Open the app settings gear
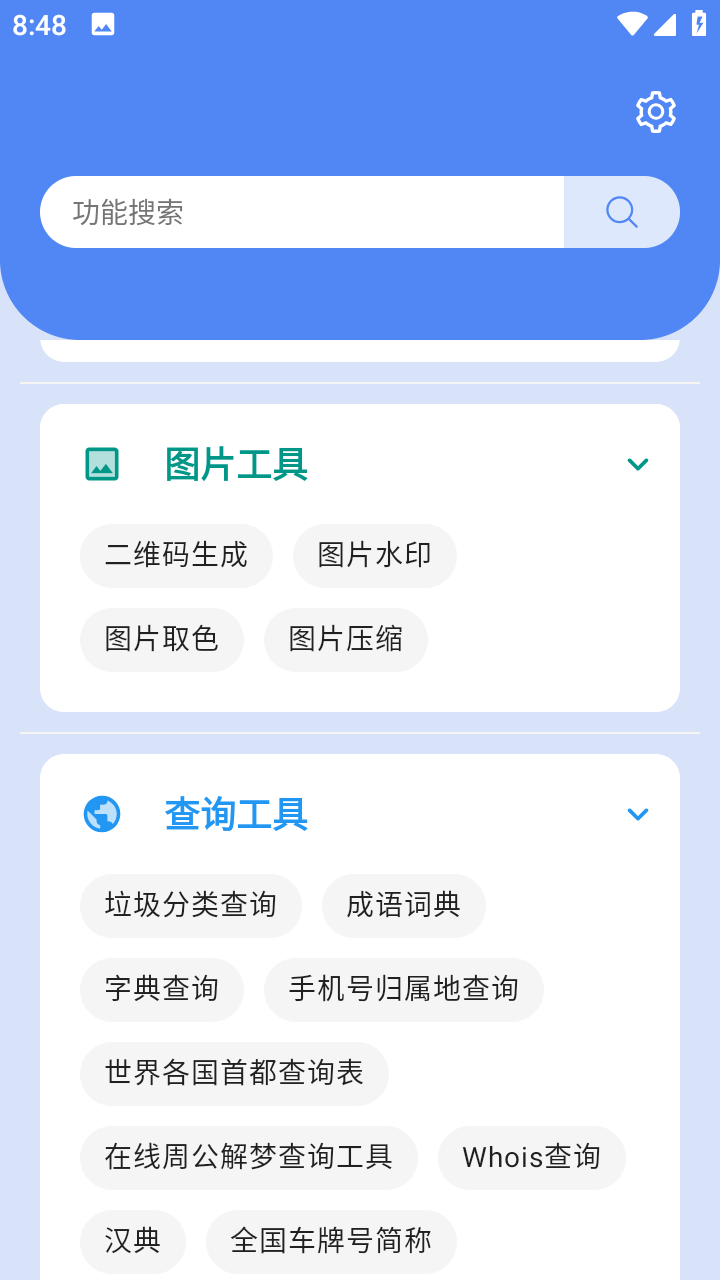Viewport: 720px width, 1280px height. (655, 111)
